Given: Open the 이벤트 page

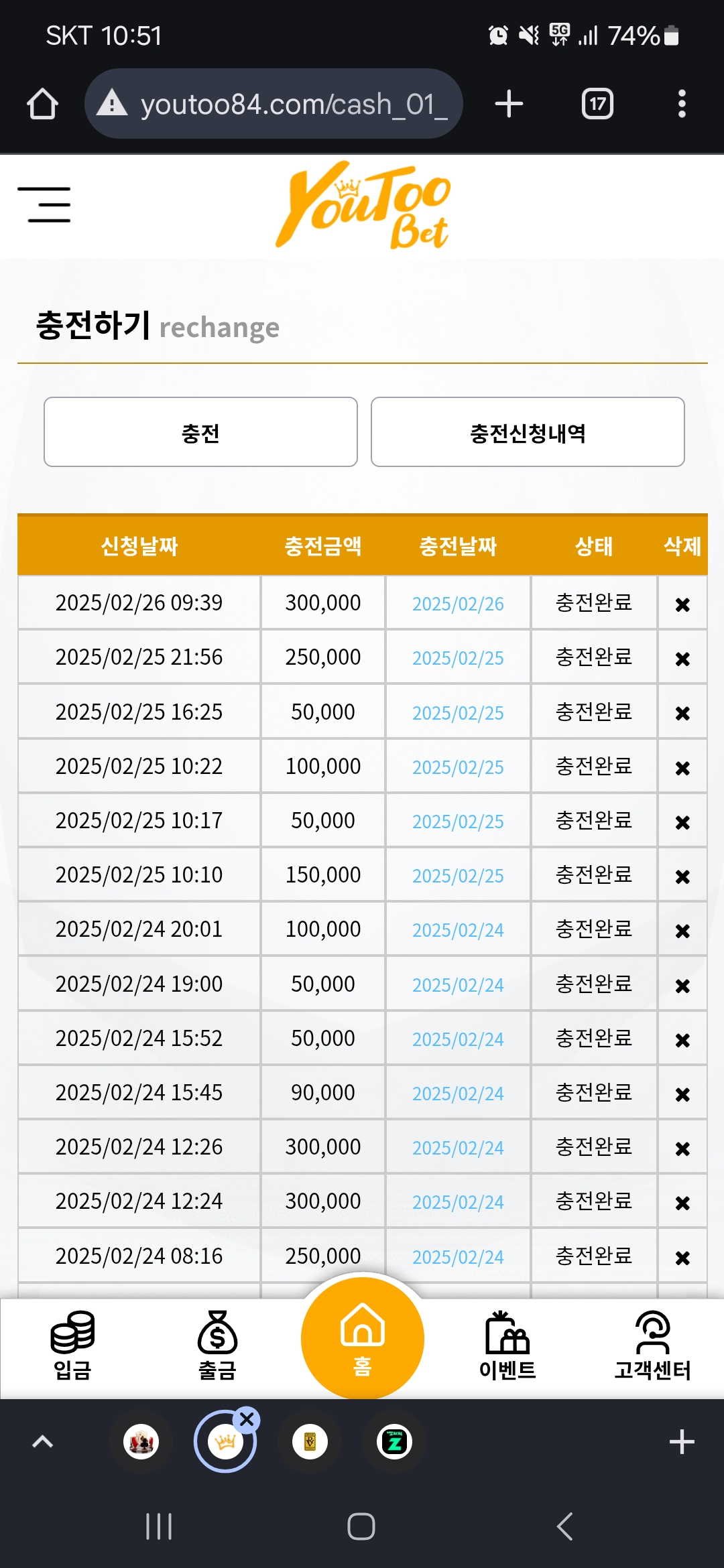Looking at the screenshot, I should coord(507,1346).
